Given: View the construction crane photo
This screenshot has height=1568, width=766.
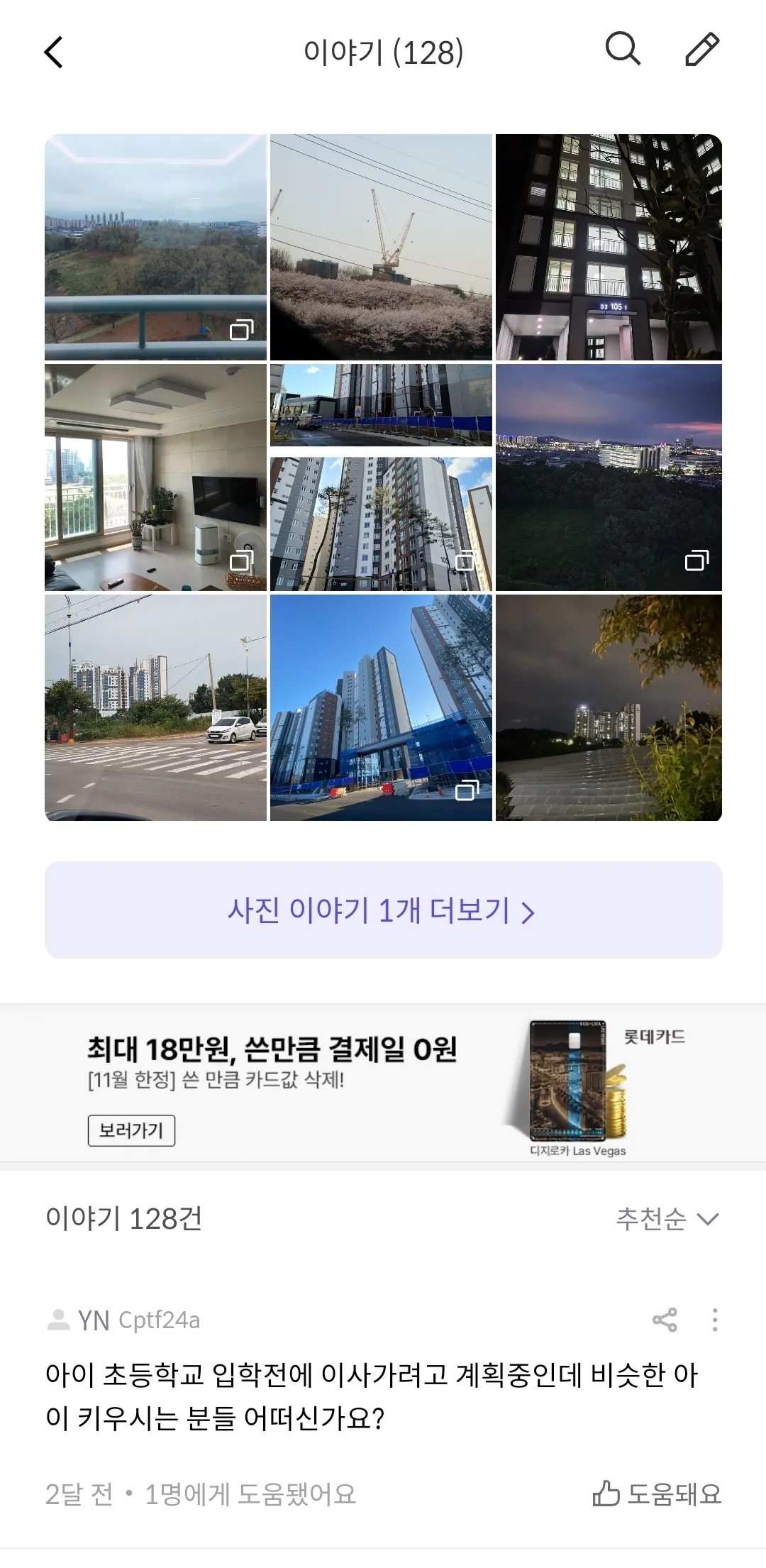Looking at the screenshot, I should (x=381, y=247).
